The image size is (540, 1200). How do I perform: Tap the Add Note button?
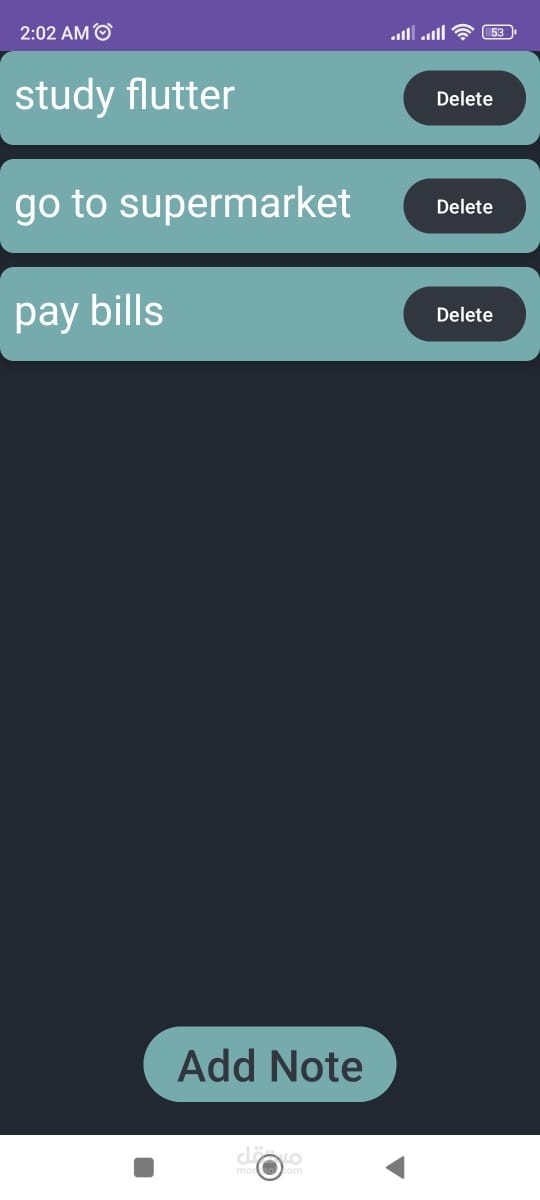(x=270, y=1065)
